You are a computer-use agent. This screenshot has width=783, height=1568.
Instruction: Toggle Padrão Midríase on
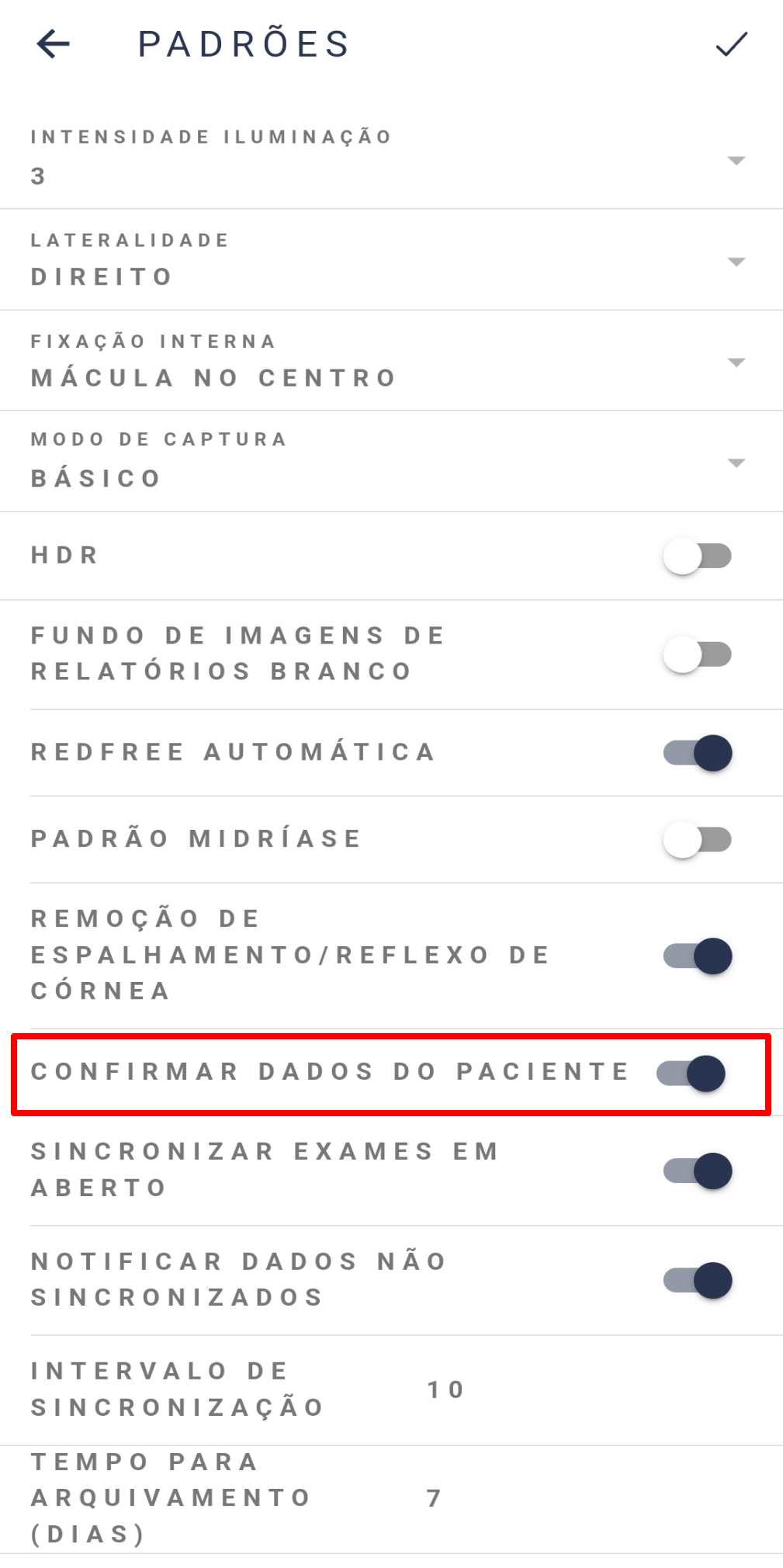coord(697,839)
